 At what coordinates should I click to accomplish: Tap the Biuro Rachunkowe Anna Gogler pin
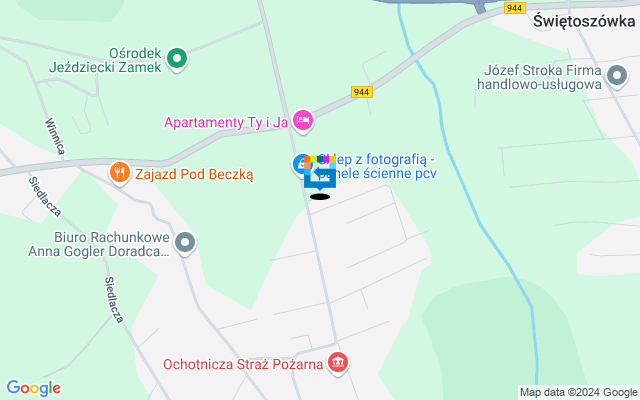tap(185, 242)
